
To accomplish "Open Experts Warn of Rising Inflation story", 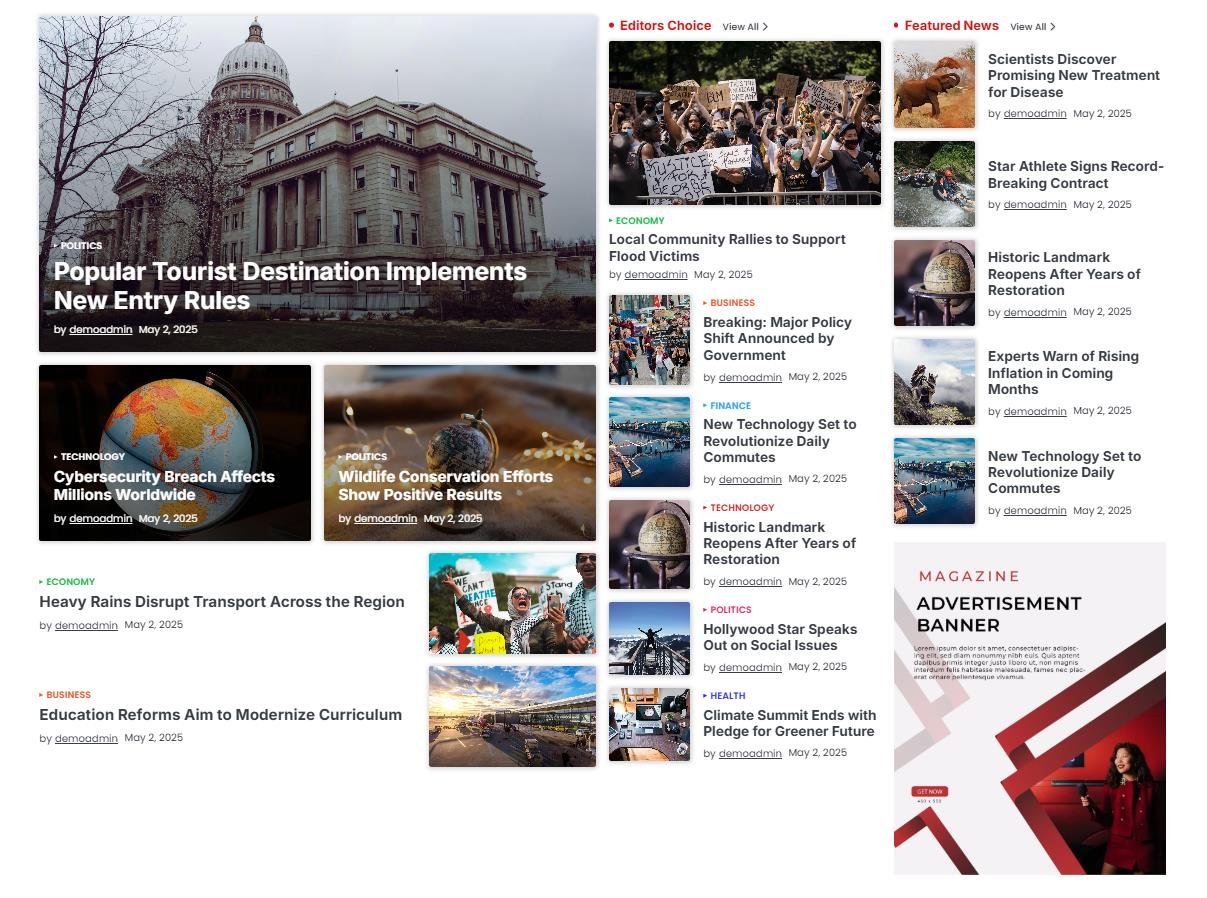I will click(x=1062, y=372).
